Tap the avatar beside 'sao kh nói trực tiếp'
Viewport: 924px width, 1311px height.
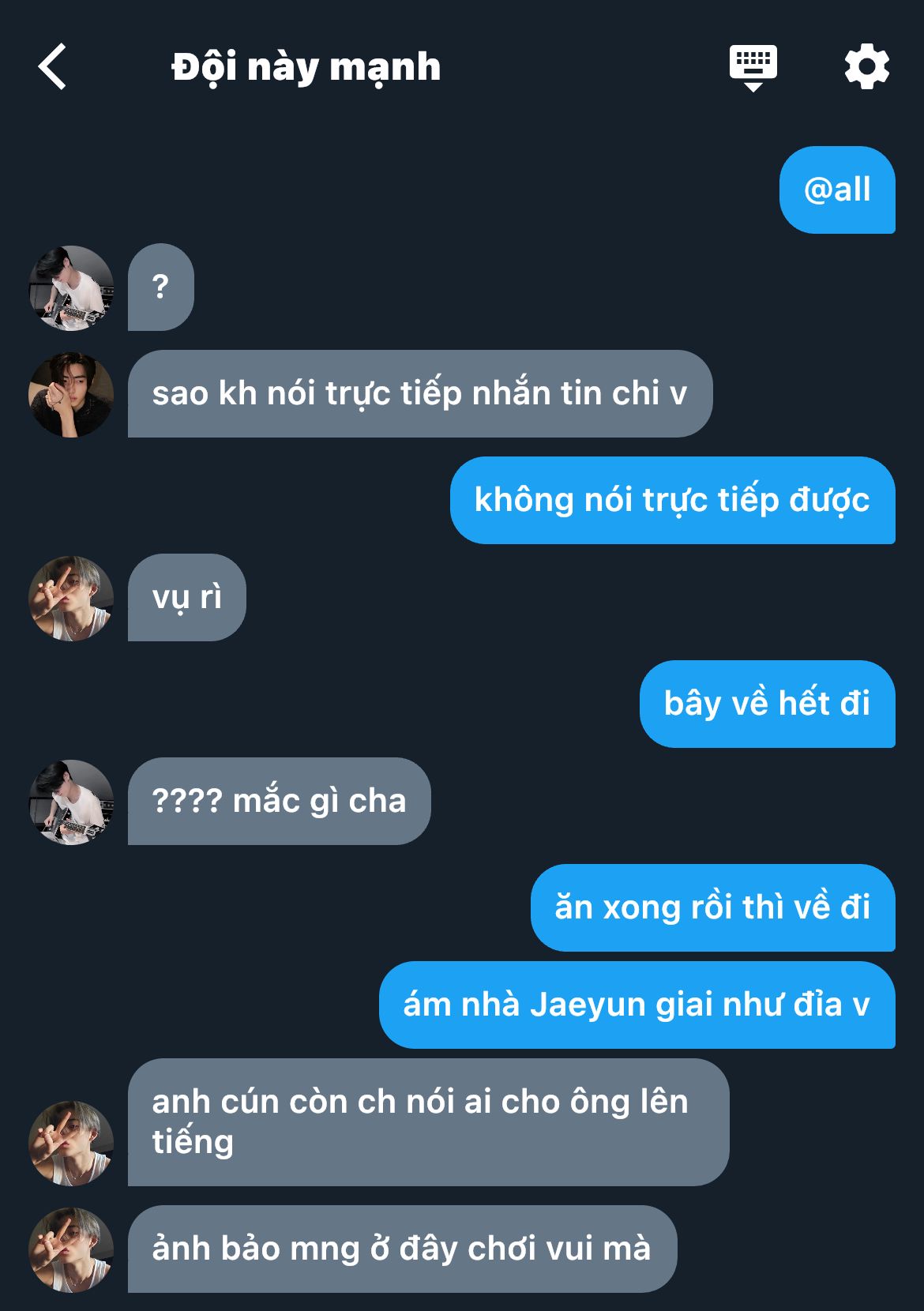coord(71,394)
